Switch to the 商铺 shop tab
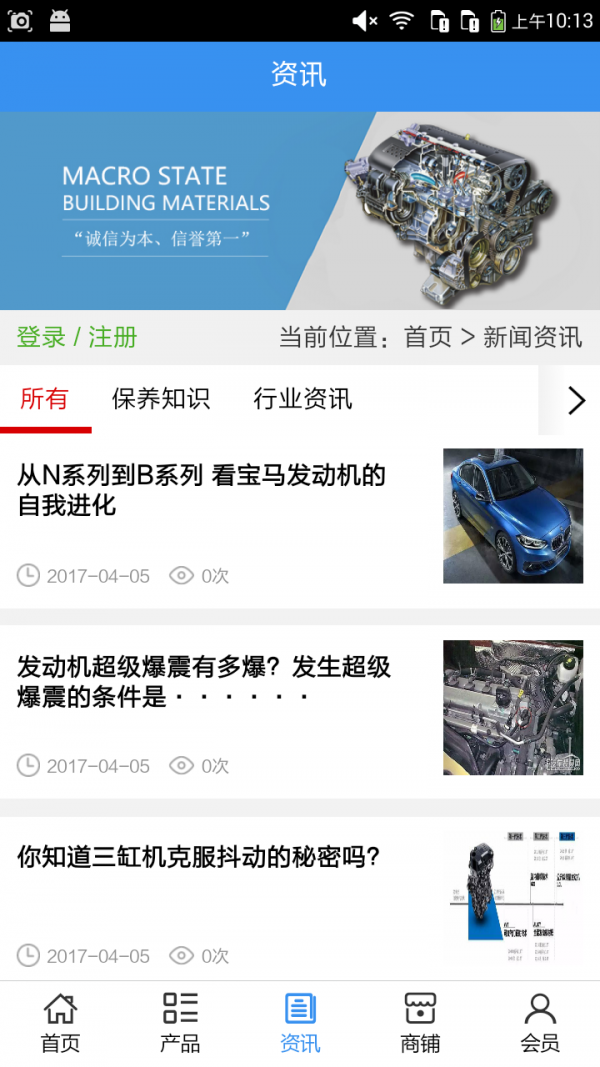 coord(420,1022)
